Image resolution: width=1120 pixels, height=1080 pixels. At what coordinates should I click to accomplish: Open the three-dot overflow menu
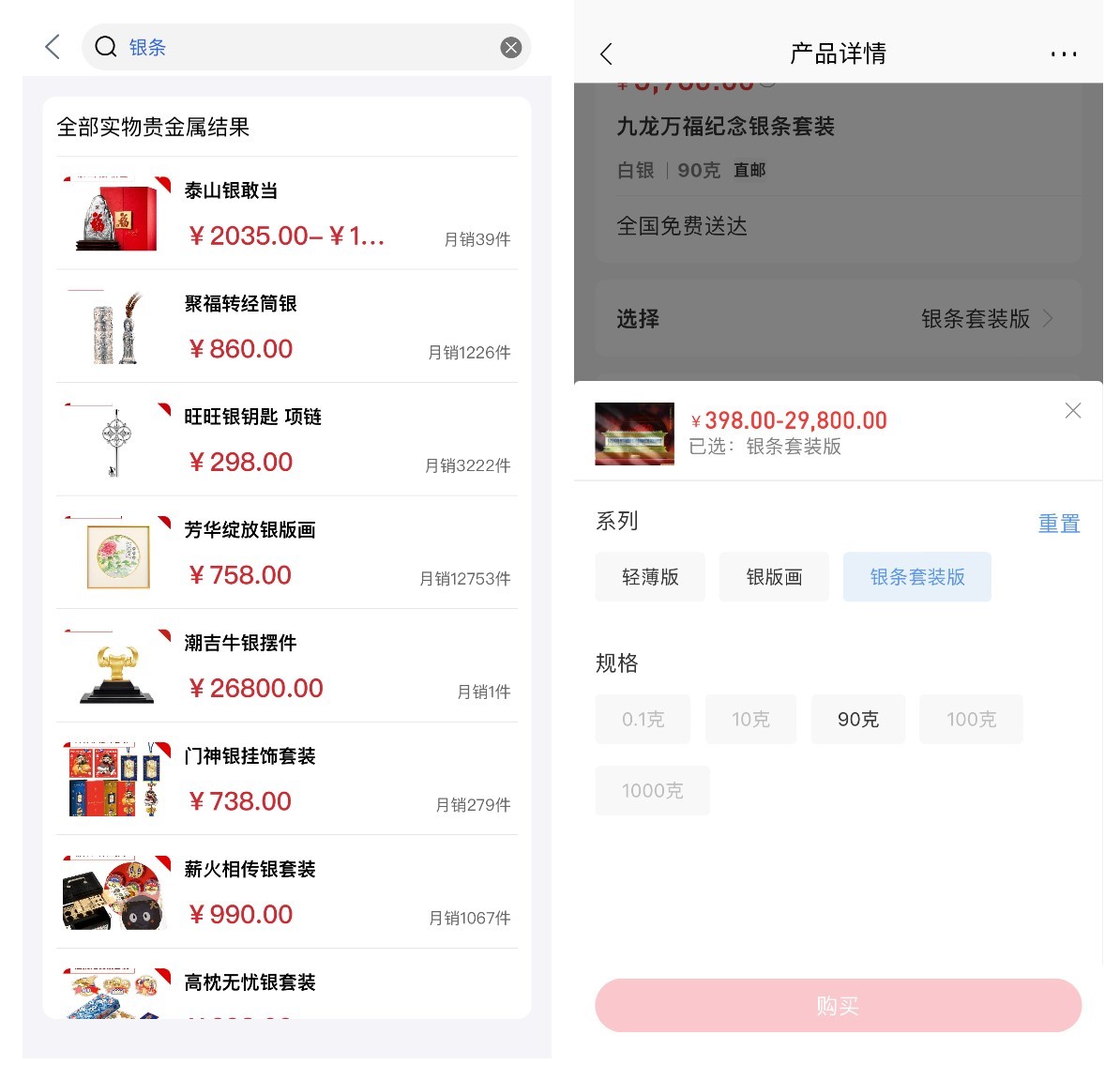click(x=1063, y=54)
